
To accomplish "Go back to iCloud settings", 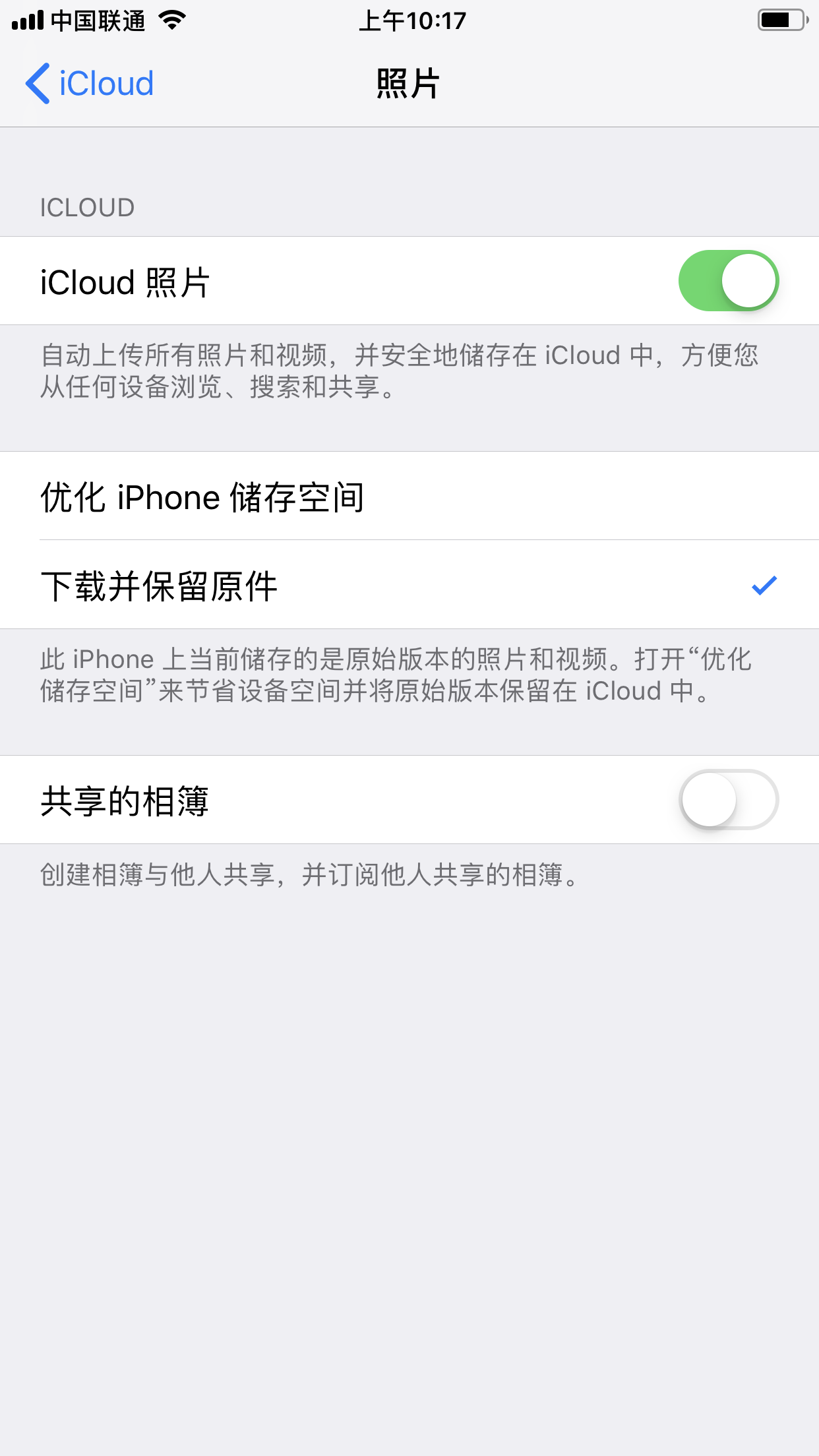I will point(90,84).
